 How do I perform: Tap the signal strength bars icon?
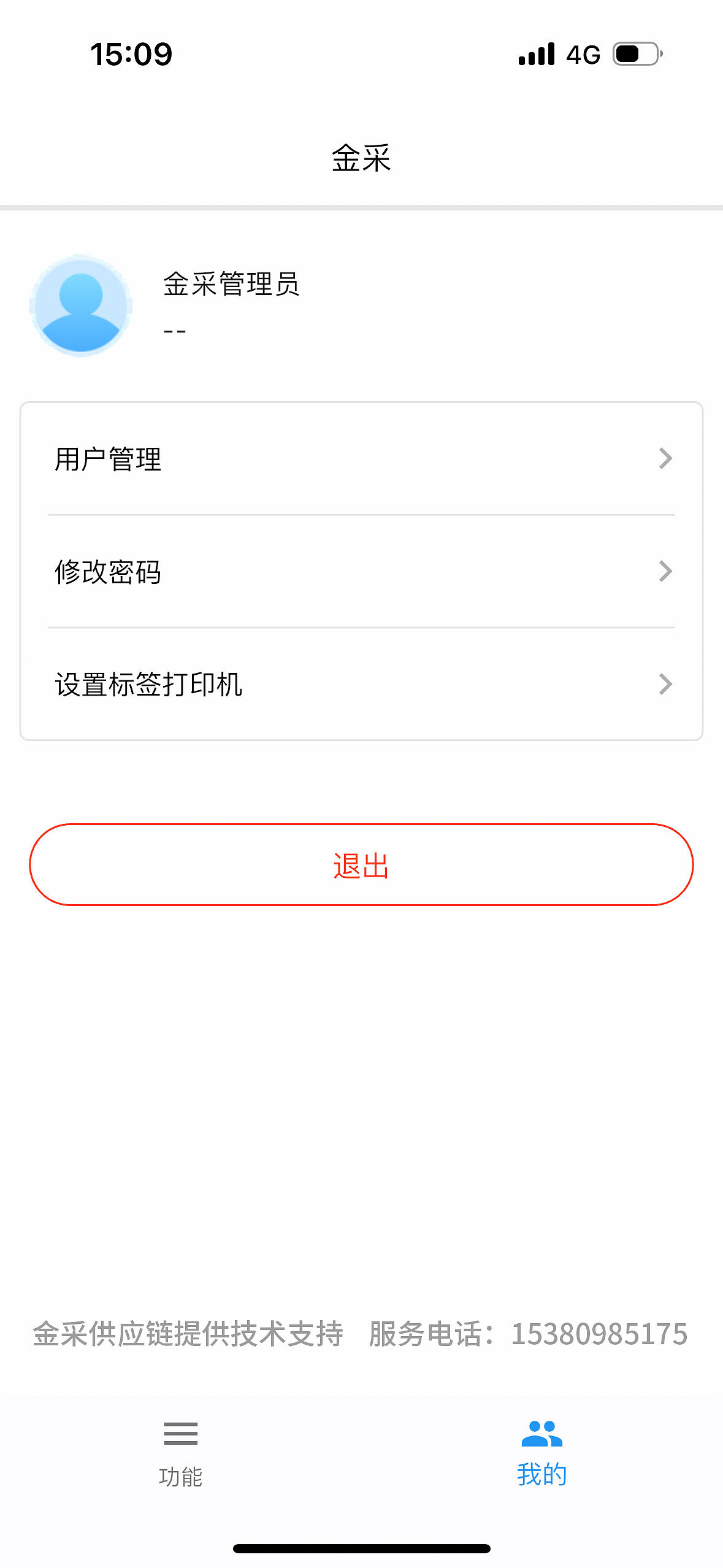[x=535, y=55]
